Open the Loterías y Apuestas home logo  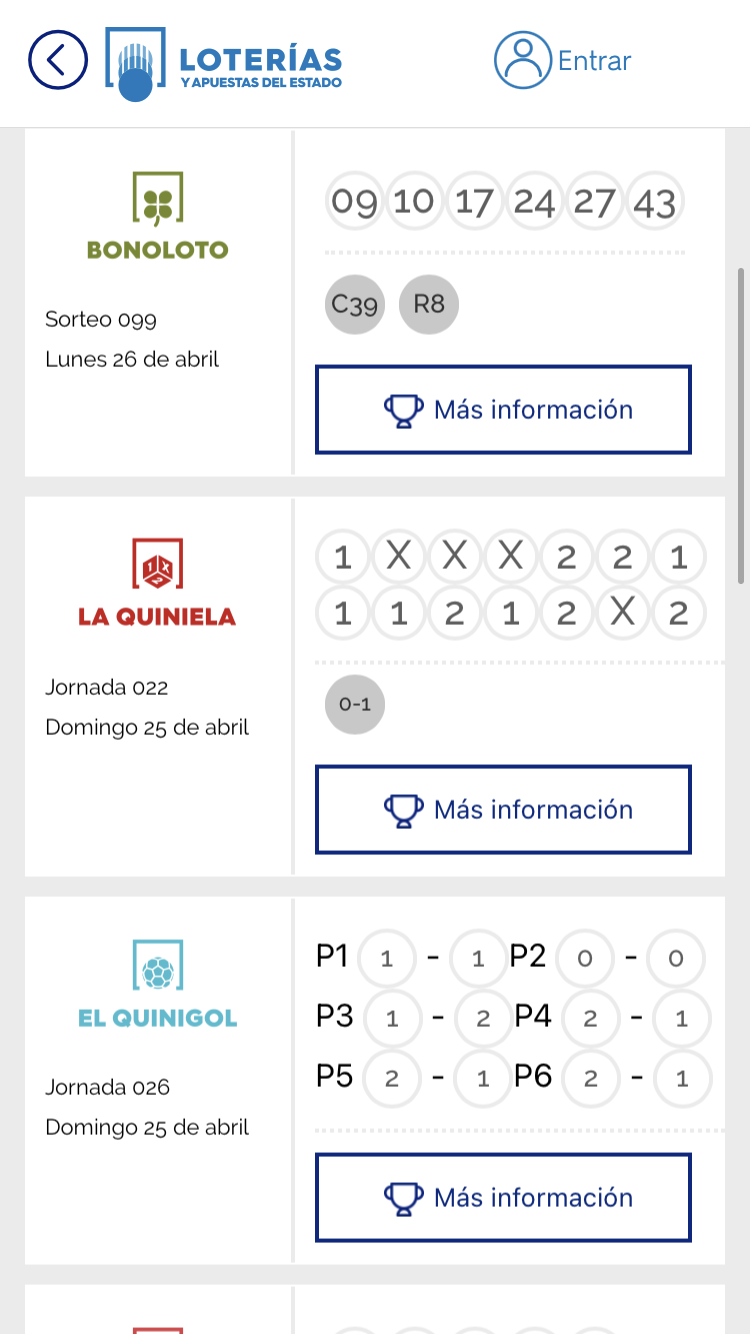224,64
